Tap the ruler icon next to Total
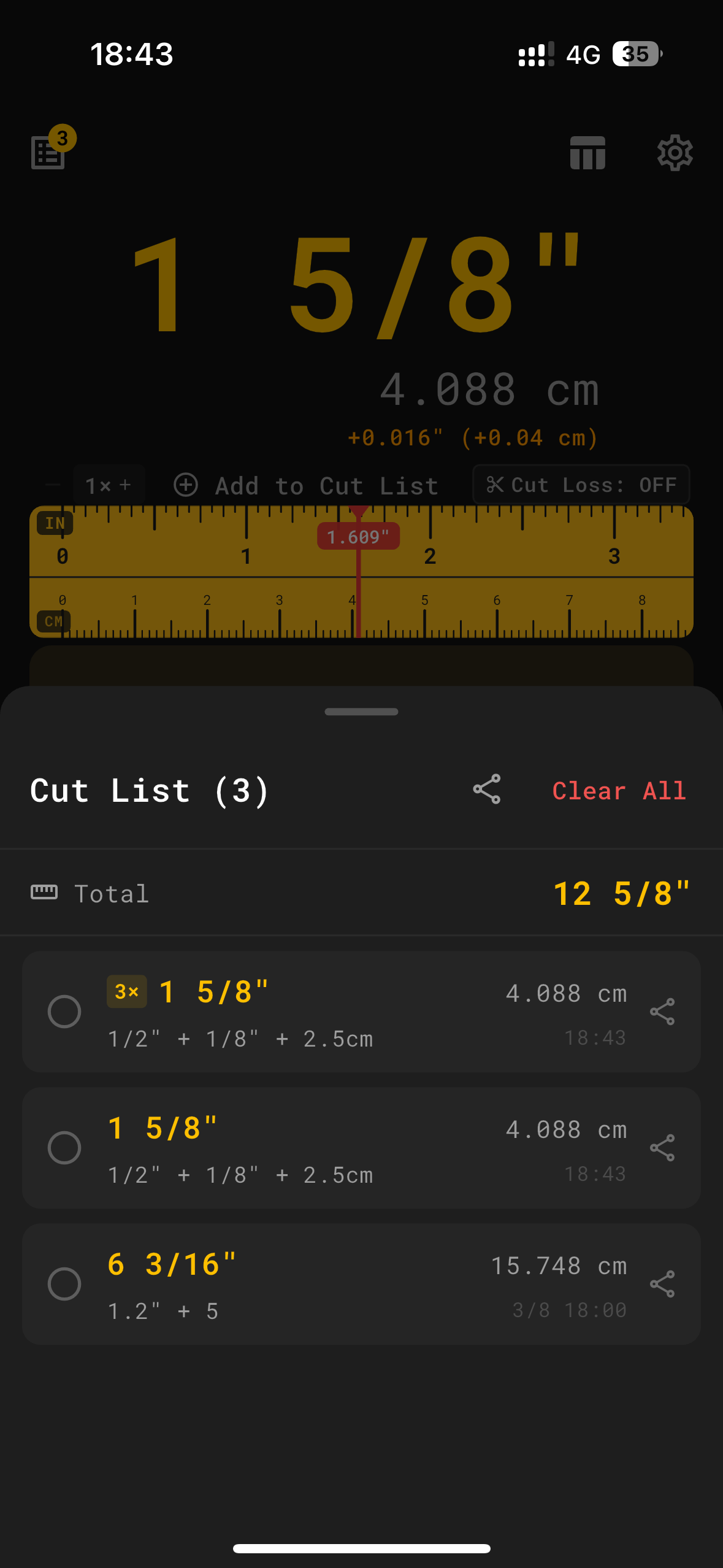Screen dimensions: 723x1568 click(44, 893)
